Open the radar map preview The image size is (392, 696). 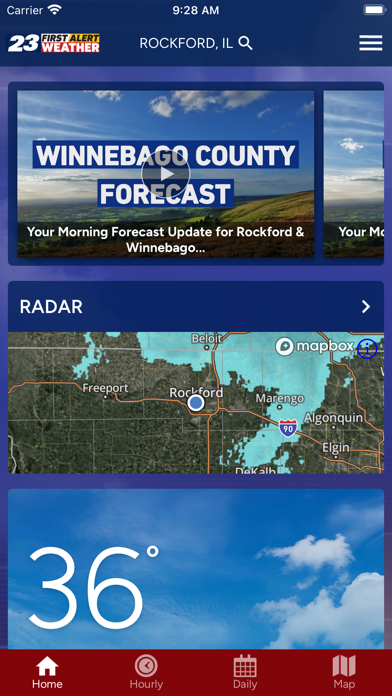click(x=196, y=403)
